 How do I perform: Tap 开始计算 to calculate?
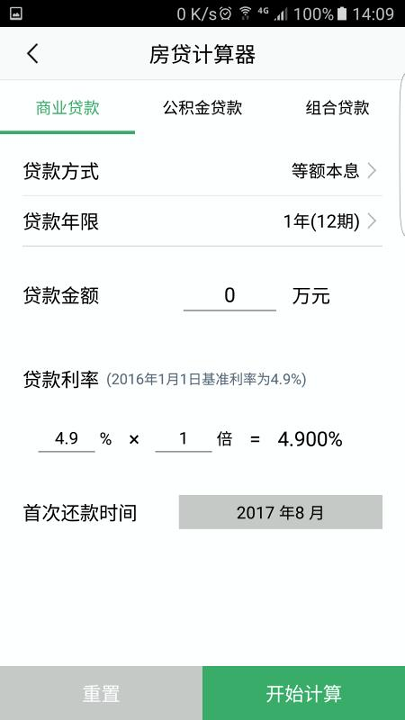pyautogui.click(x=304, y=693)
